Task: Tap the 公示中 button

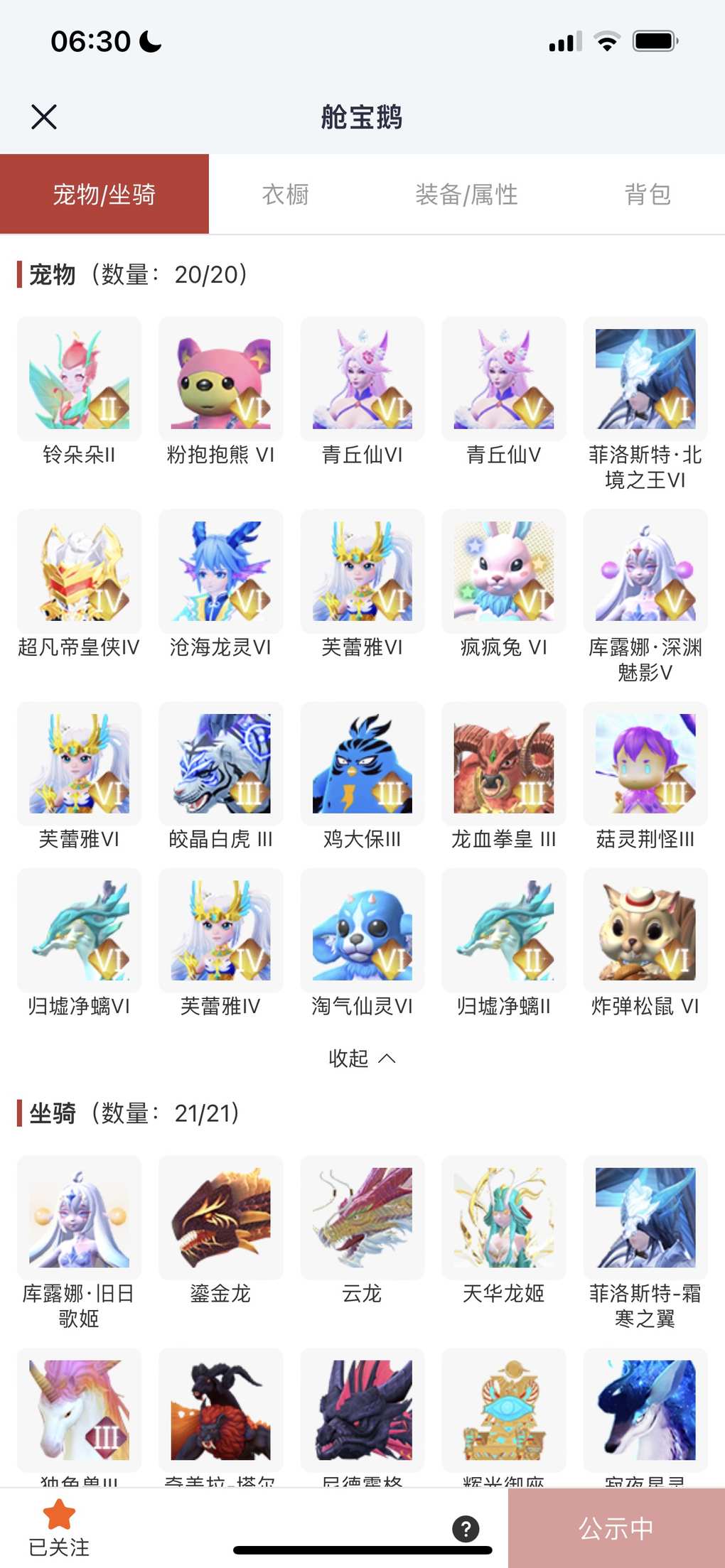Action: pyautogui.click(x=616, y=1528)
